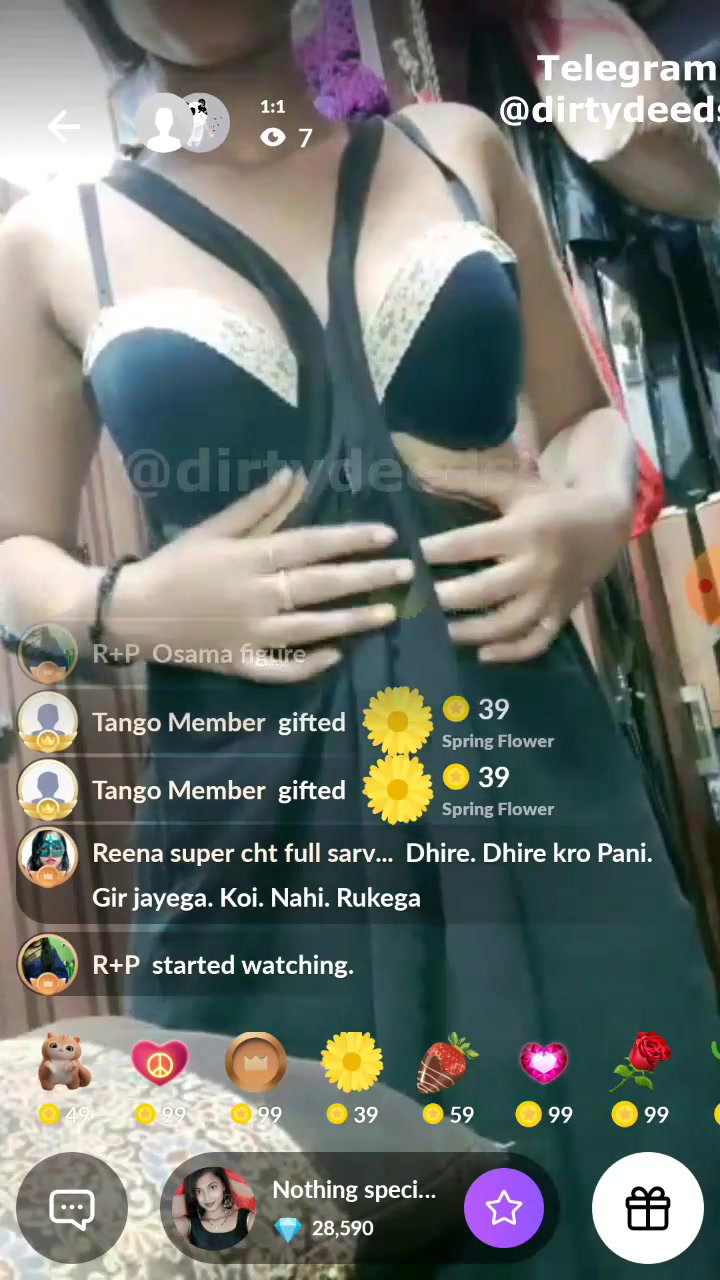
Task: Send the peace heart gift for 99
Action: click(160, 1078)
